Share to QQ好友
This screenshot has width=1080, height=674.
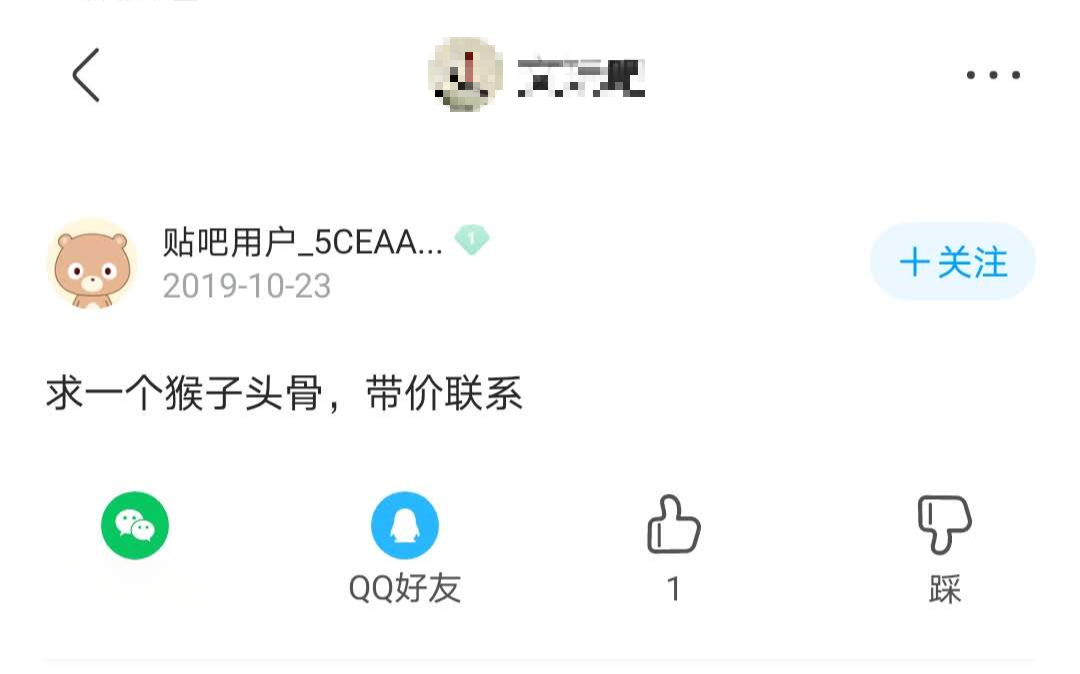coord(405,527)
